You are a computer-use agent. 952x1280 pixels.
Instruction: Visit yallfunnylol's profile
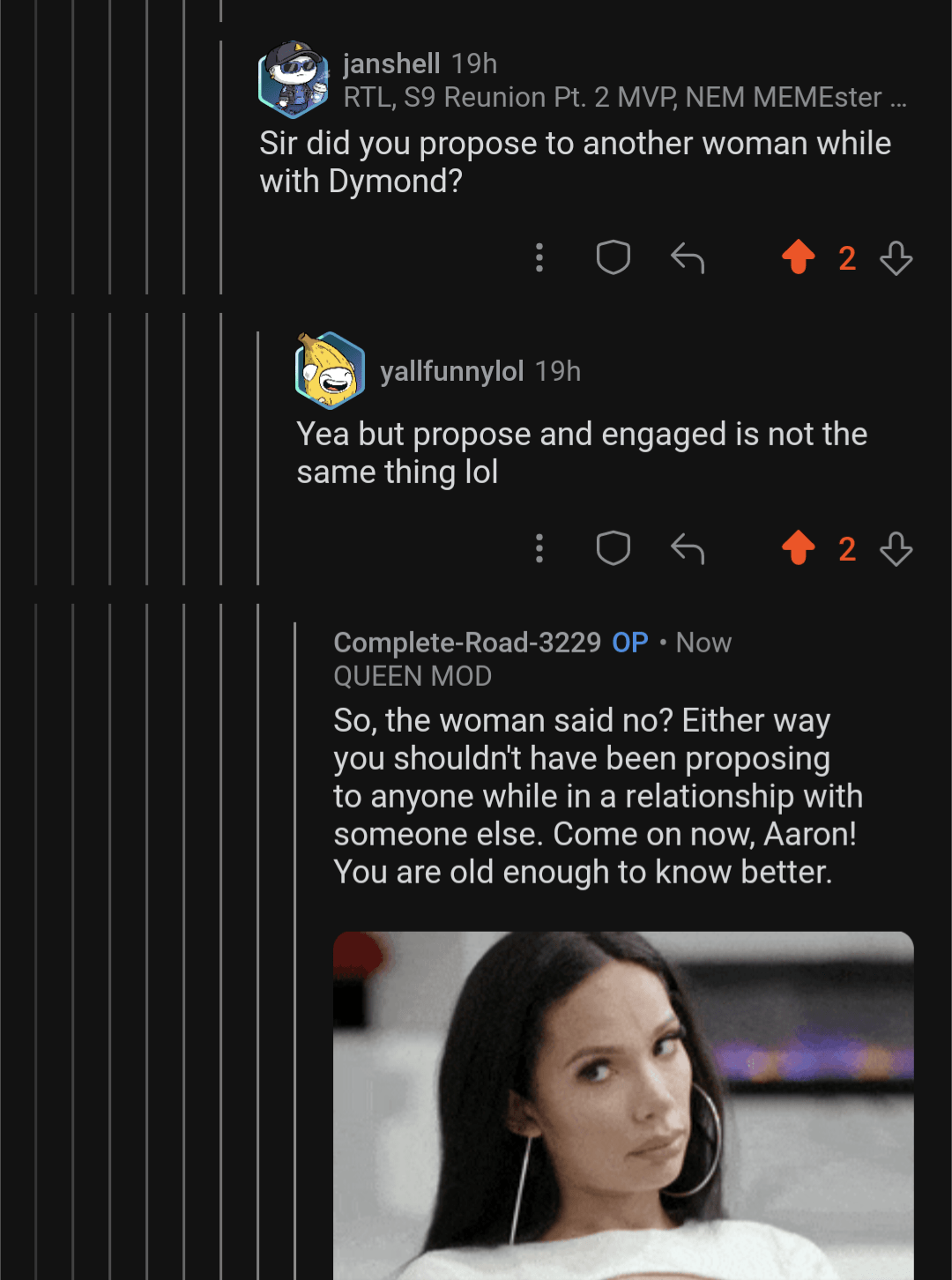pos(452,371)
